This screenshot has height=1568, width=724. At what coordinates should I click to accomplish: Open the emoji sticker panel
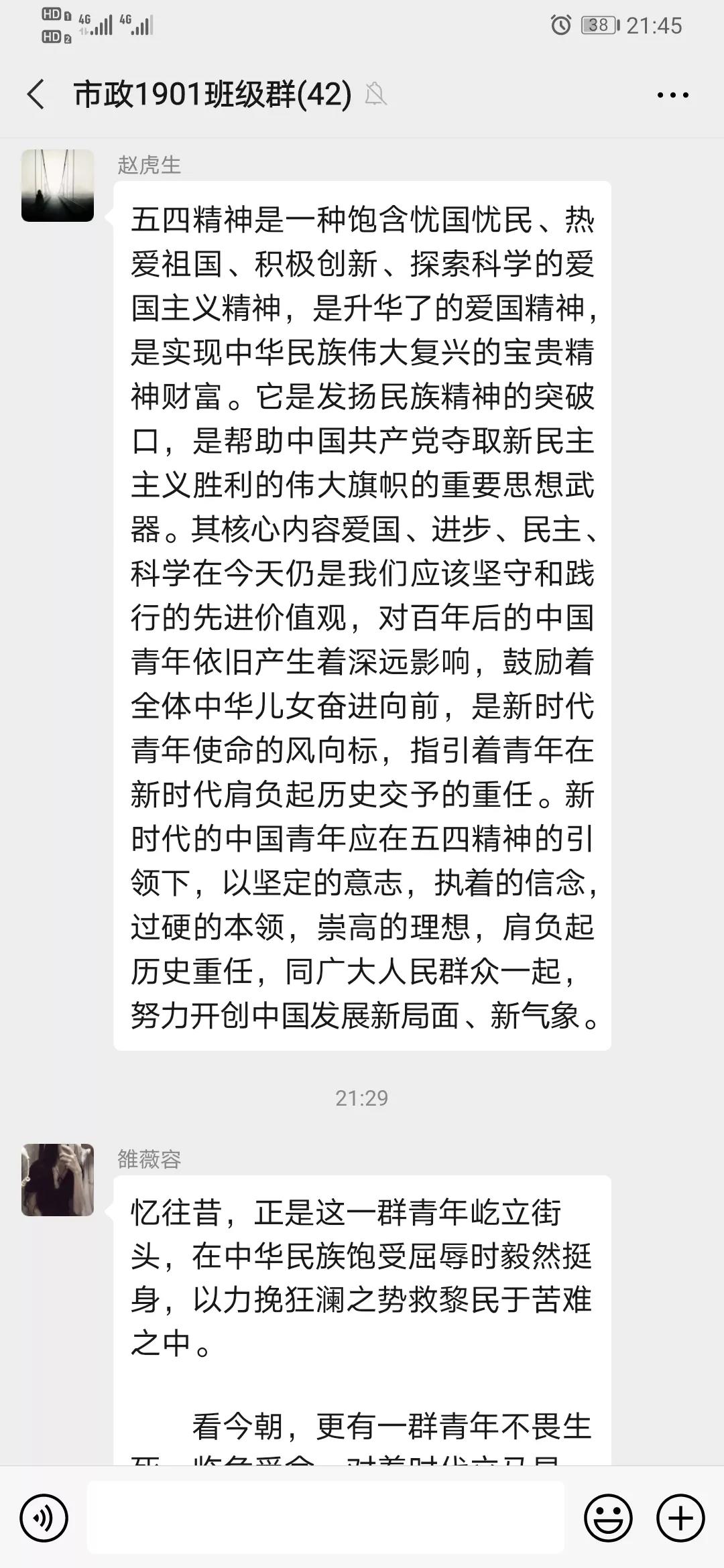[608, 1518]
